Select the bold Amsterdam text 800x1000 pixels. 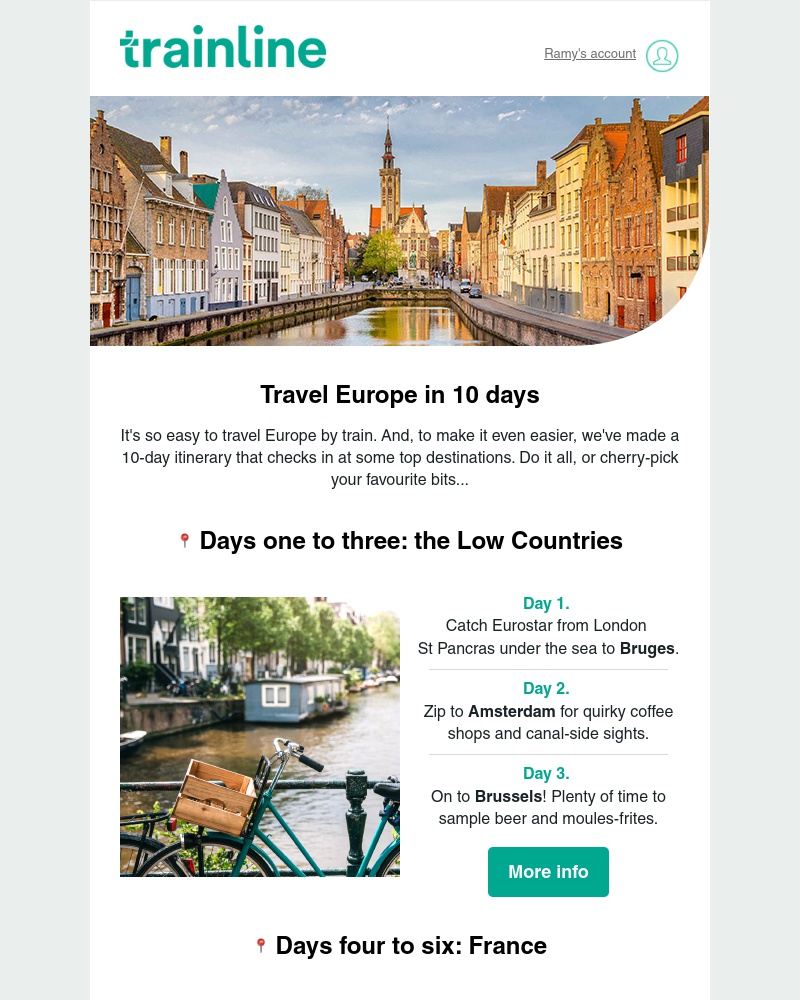click(x=511, y=711)
